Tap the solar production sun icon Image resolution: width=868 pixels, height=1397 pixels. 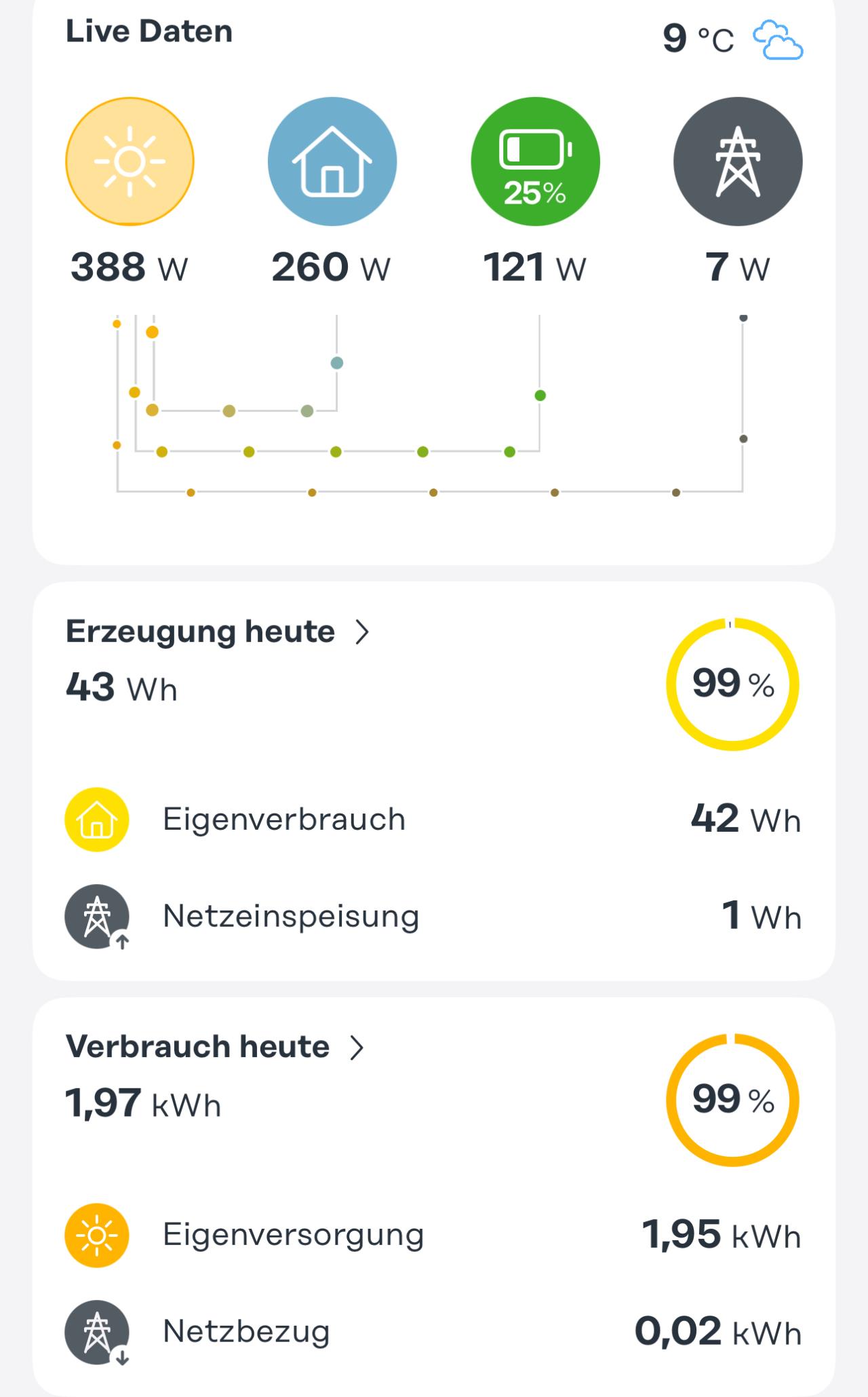coord(130,161)
